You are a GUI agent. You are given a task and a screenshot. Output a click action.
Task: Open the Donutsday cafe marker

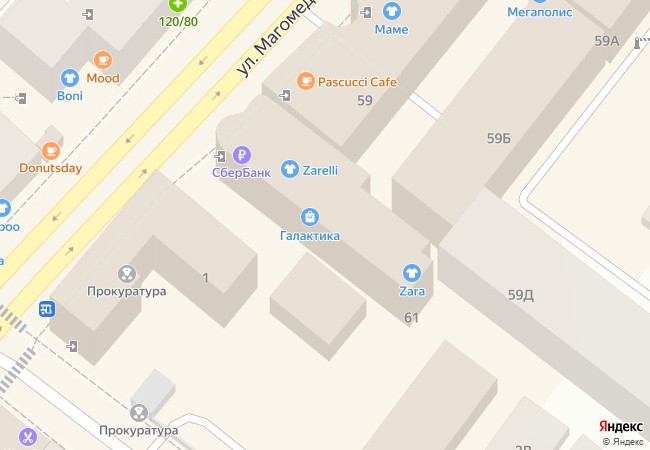pos(50,150)
